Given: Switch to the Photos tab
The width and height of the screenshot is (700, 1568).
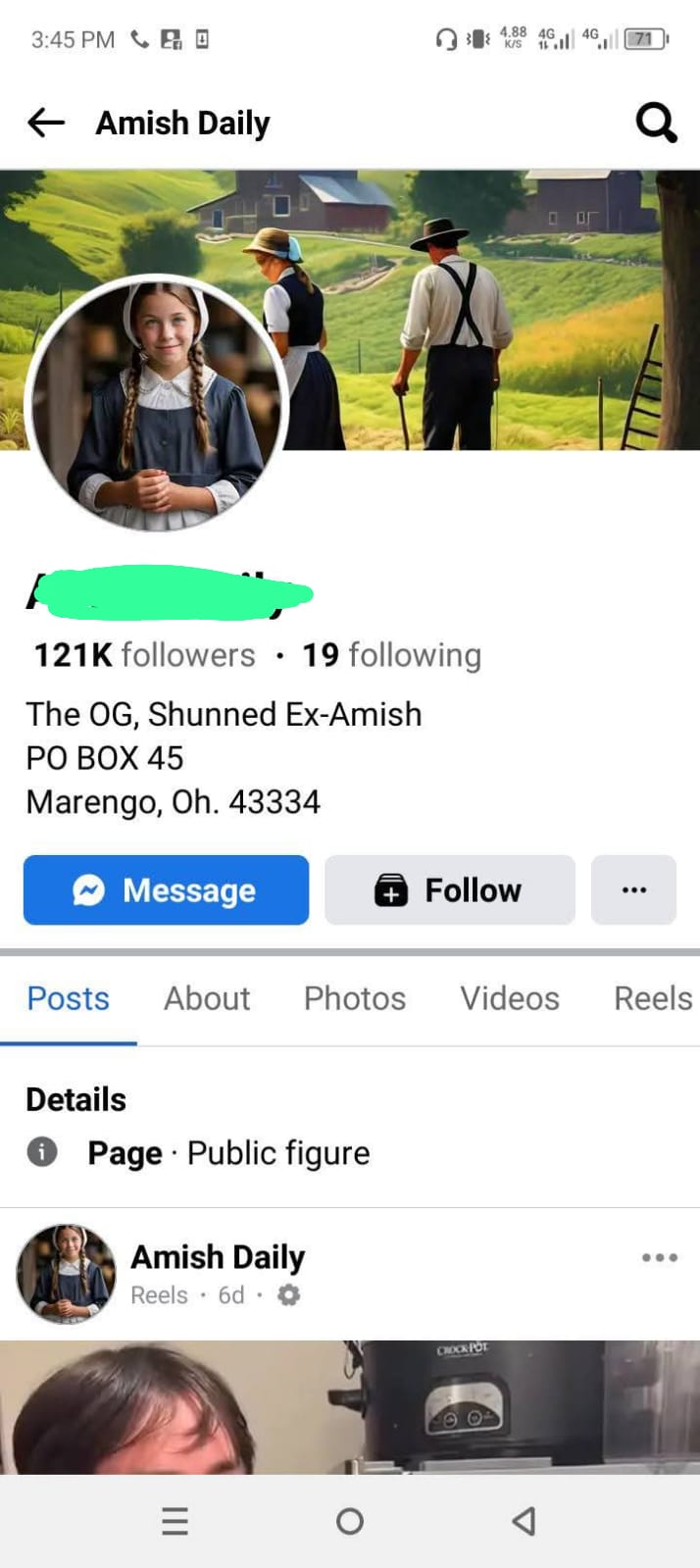Looking at the screenshot, I should (x=354, y=998).
